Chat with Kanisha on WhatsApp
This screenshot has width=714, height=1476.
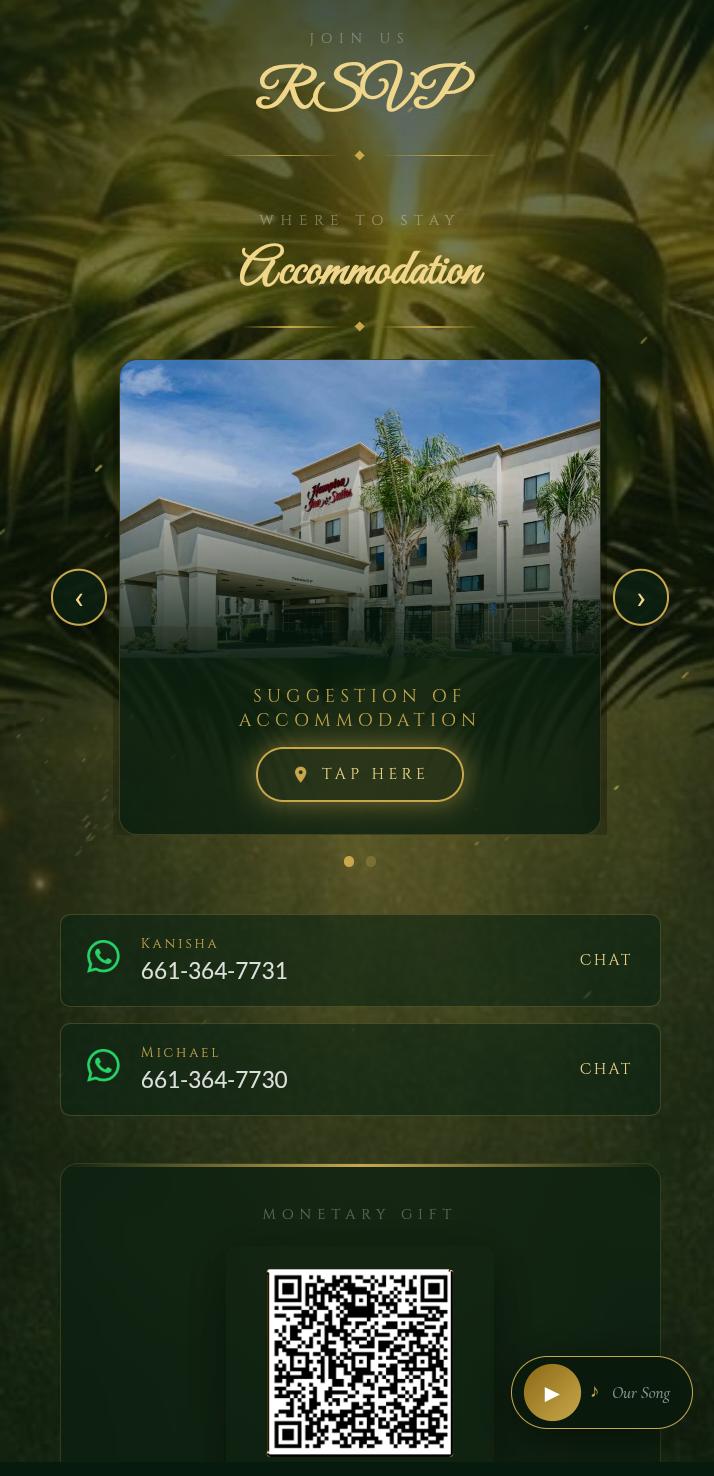pos(605,960)
